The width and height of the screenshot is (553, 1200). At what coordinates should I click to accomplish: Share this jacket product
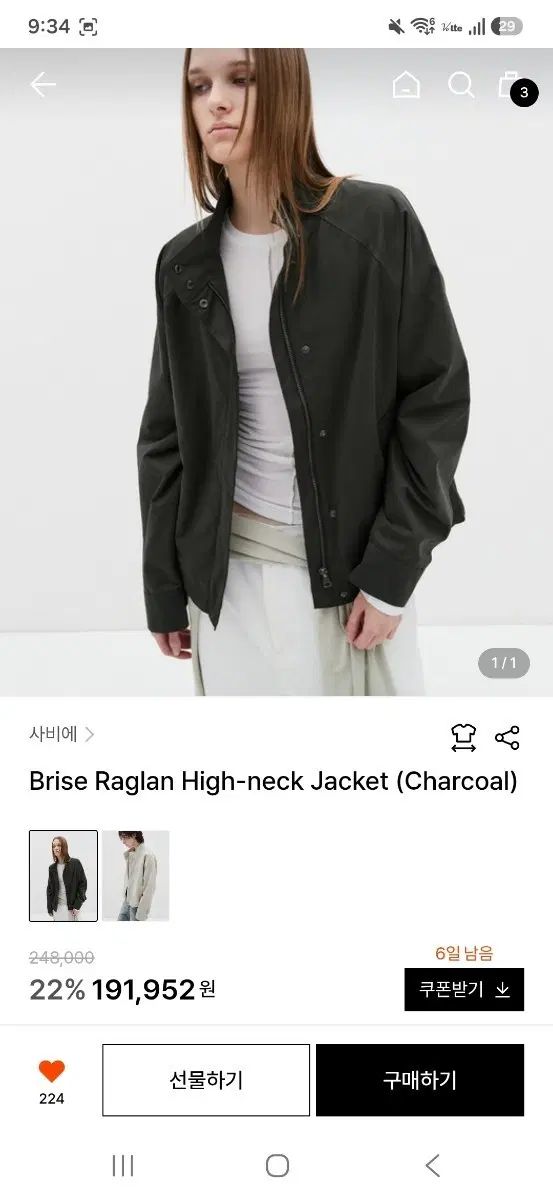507,738
